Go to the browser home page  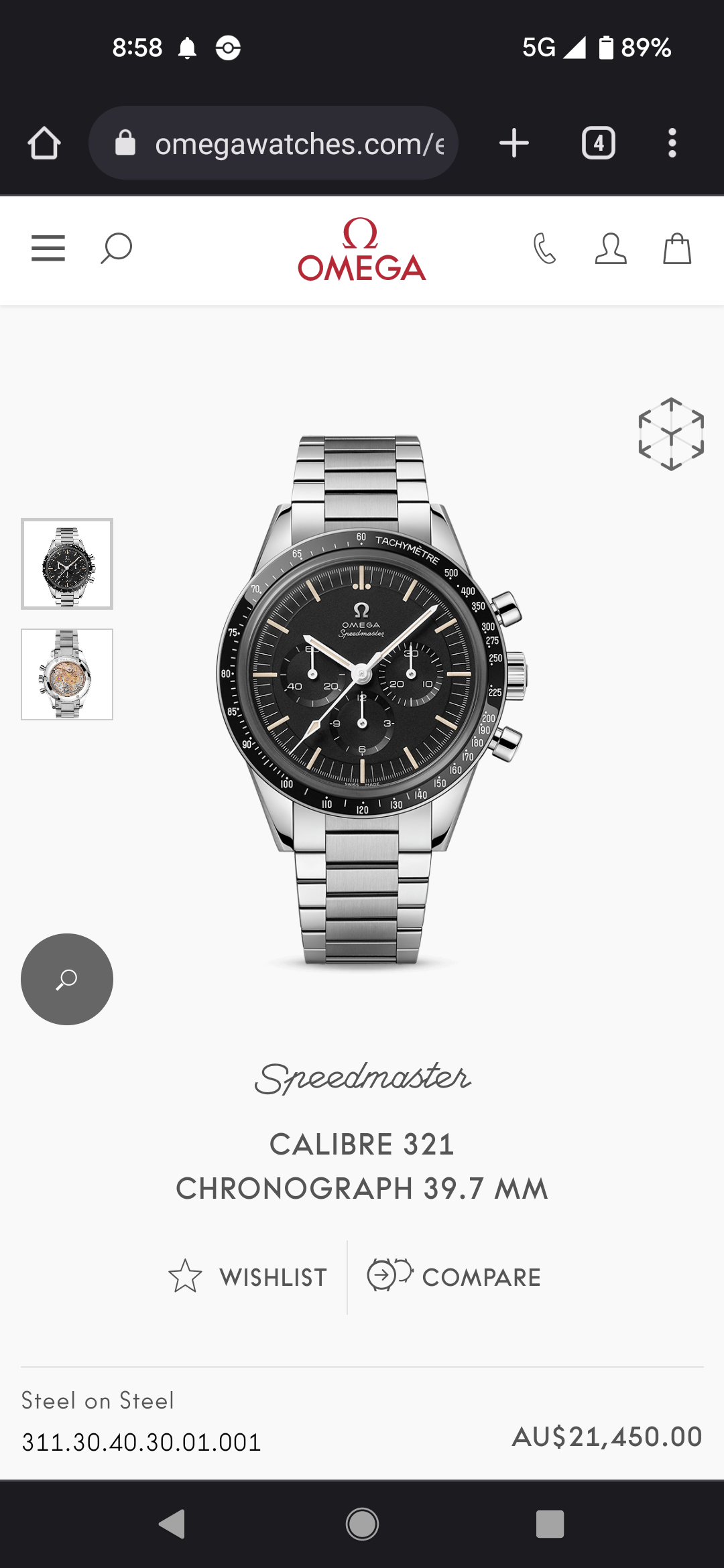click(44, 143)
